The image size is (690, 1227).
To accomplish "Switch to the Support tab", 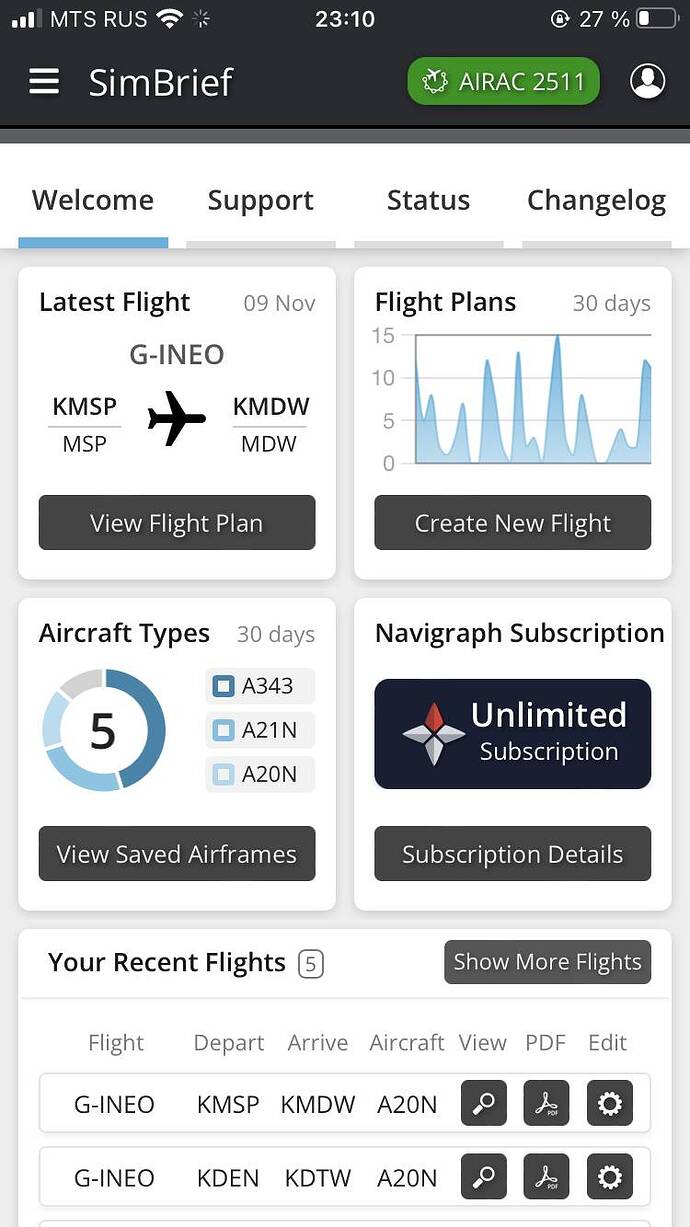I will 261,201.
